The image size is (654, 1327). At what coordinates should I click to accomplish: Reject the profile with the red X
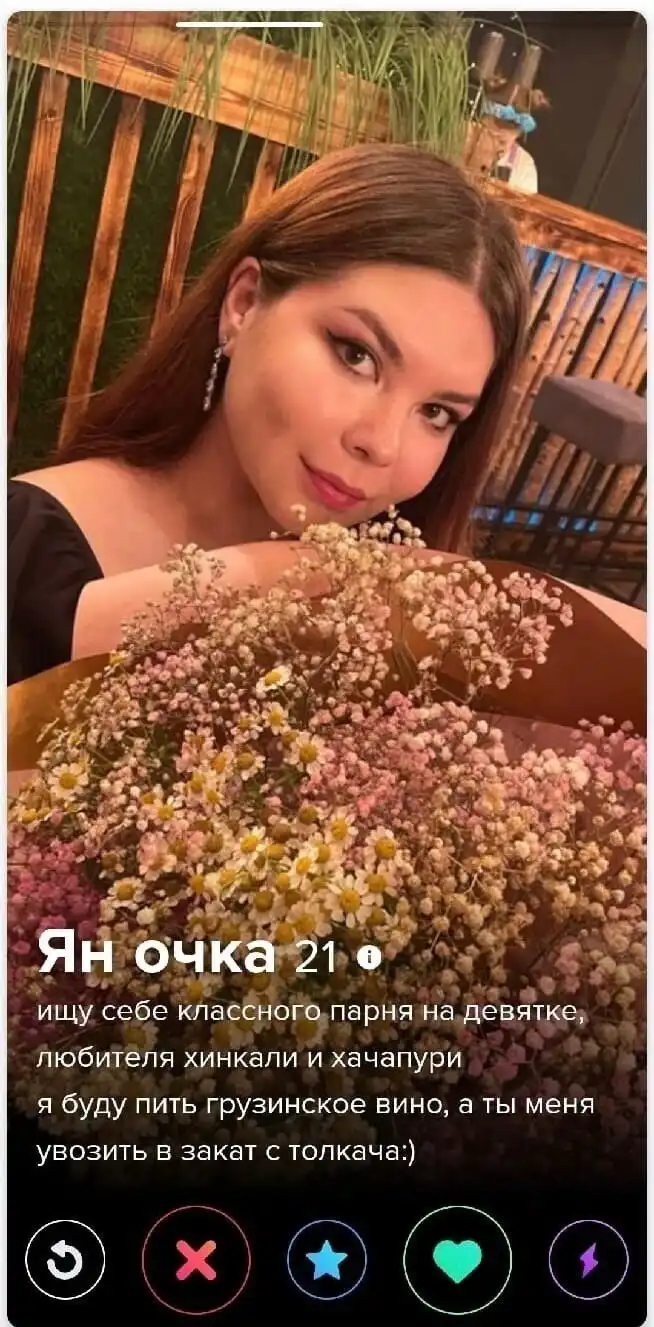(196, 1260)
